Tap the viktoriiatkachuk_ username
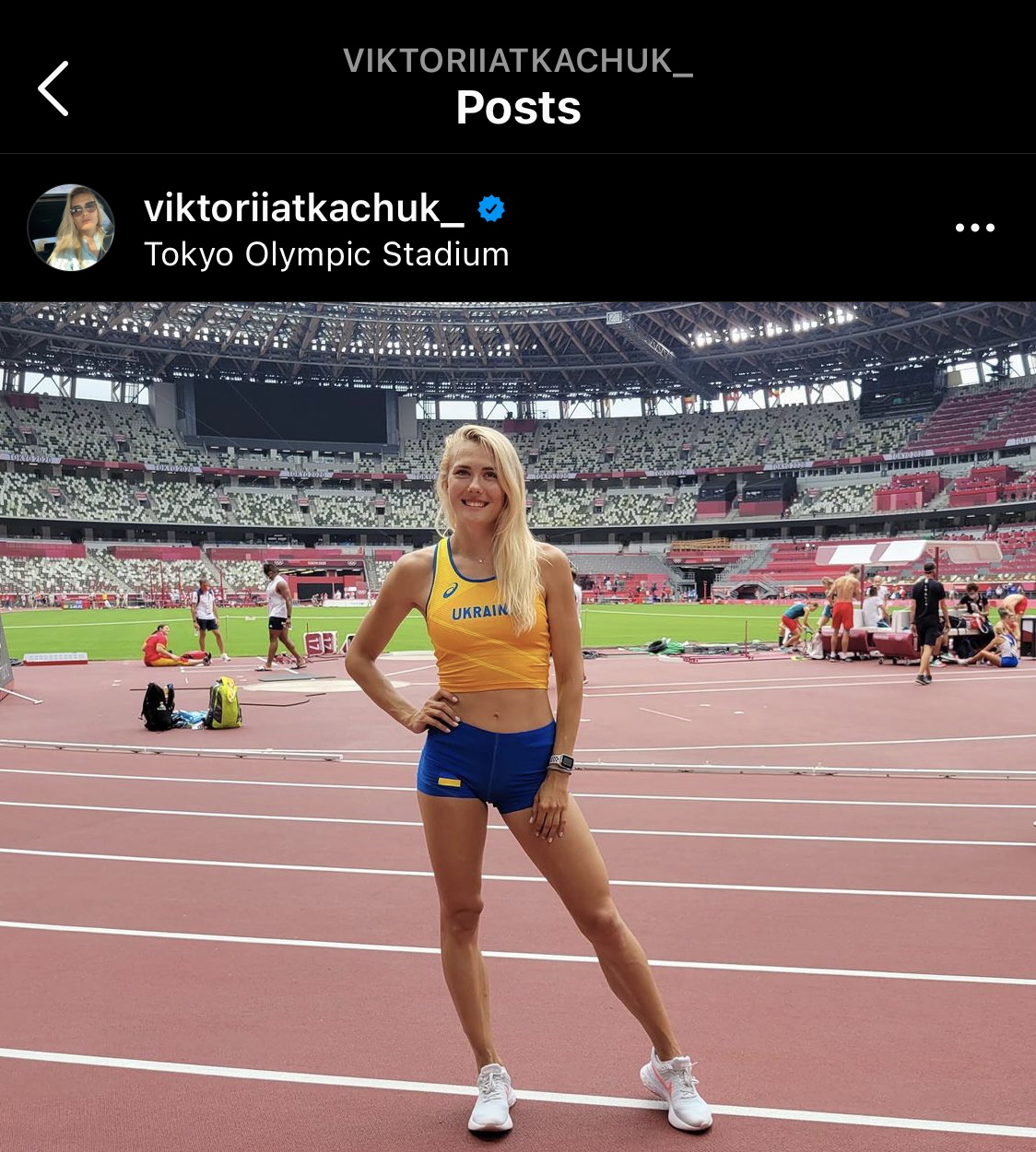The height and width of the screenshot is (1152, 1036). [303, 208]
